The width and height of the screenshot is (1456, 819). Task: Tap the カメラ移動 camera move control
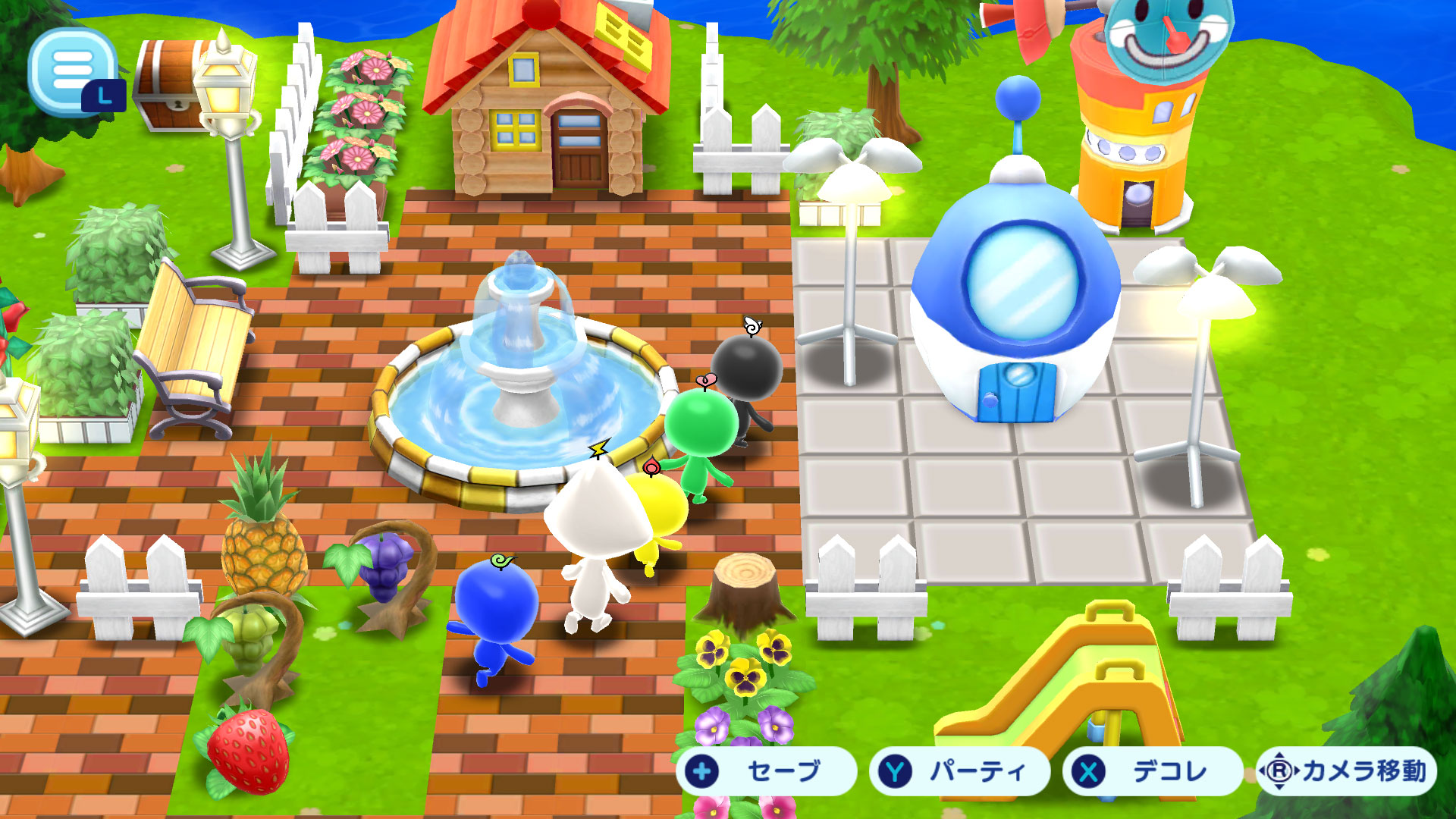pos(1346,771)
